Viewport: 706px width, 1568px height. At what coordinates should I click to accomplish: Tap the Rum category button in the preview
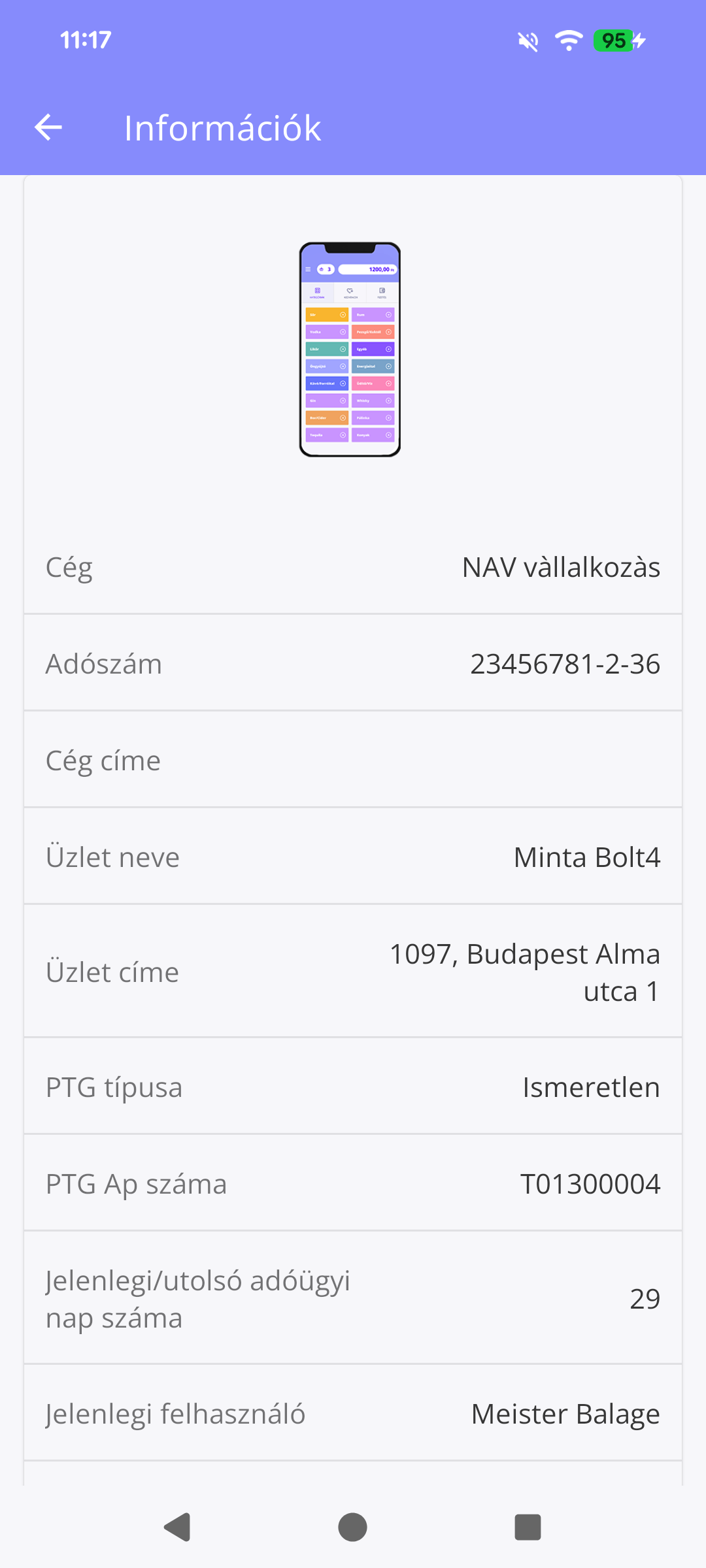[373, 315]
